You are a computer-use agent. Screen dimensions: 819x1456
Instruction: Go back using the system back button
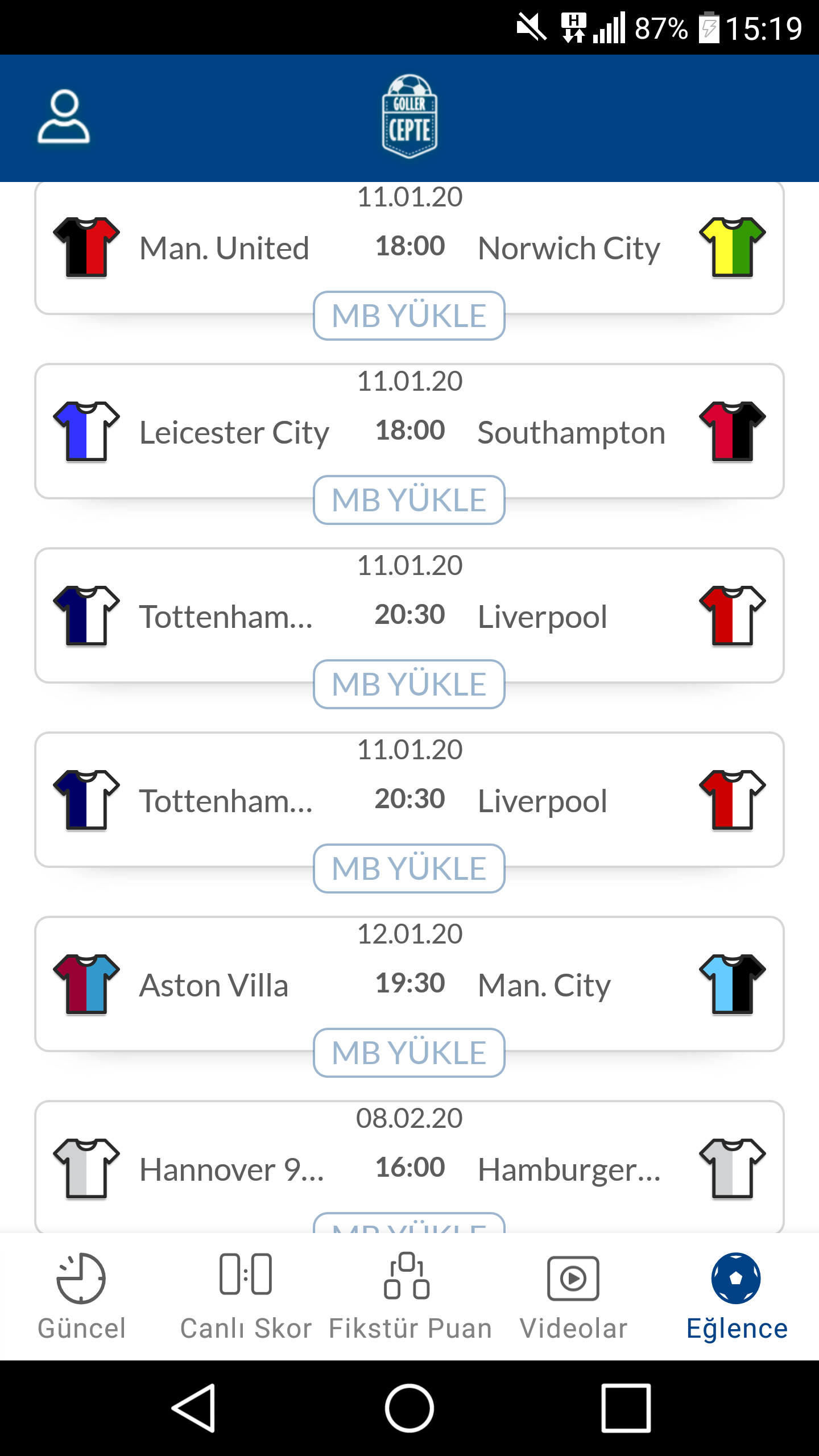(x=193, y=1408)
